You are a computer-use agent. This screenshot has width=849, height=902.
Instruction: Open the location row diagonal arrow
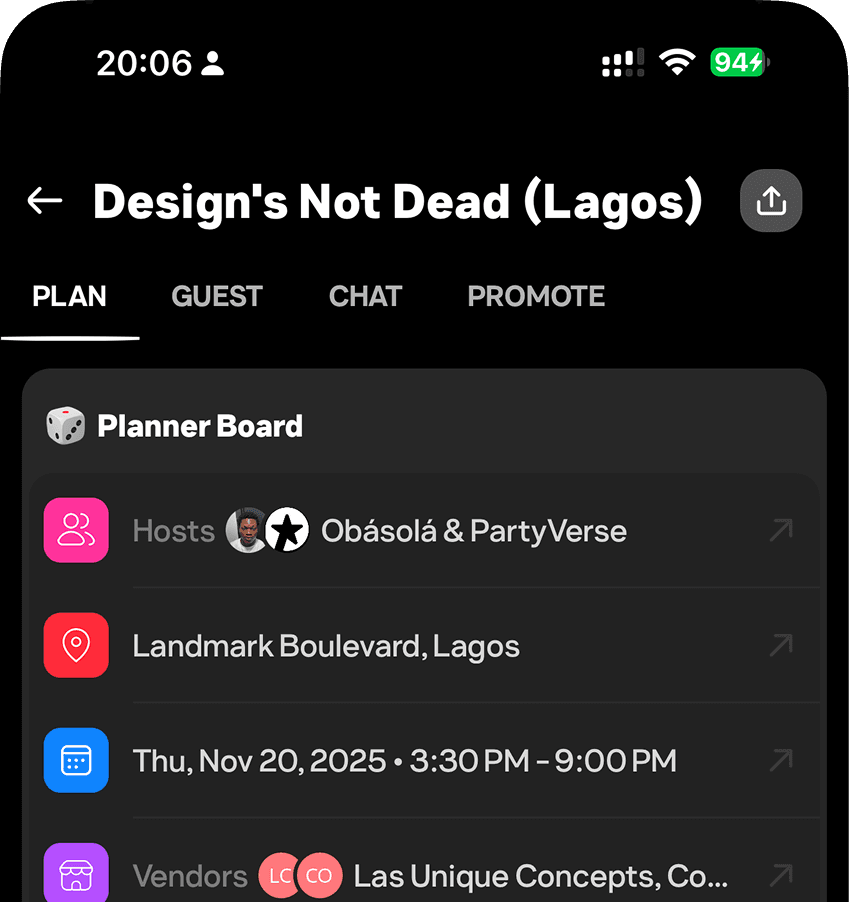pyautogui.click(x=780, y=645)
